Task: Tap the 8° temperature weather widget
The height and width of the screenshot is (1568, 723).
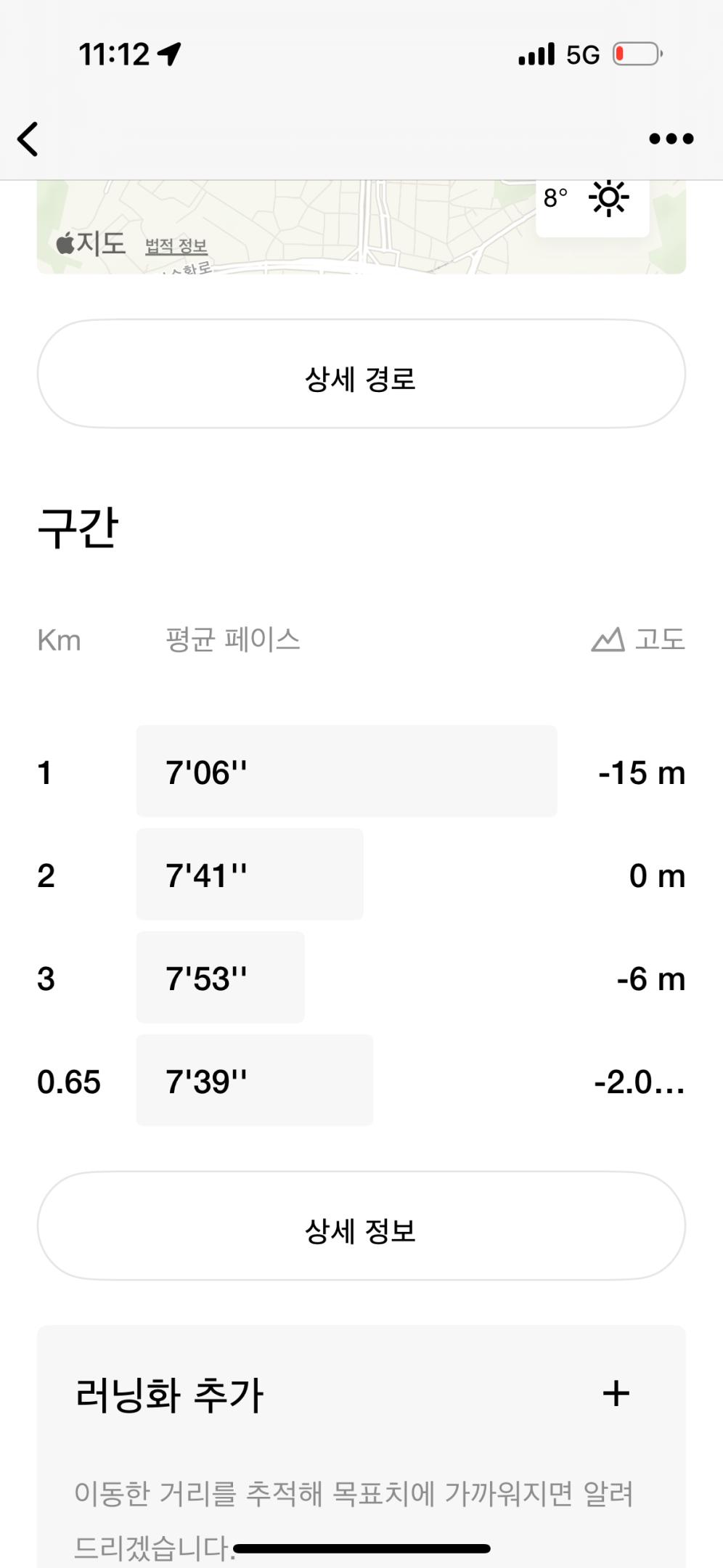Action: [555, 196]
